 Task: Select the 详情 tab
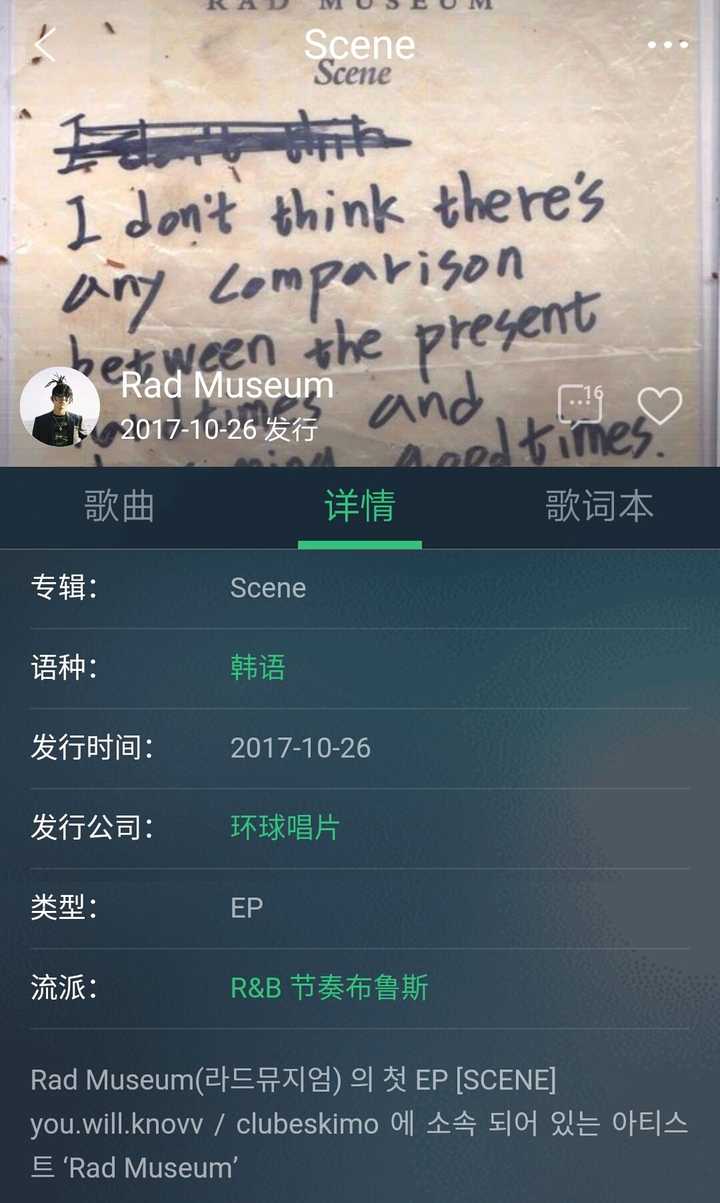point(360,506)
